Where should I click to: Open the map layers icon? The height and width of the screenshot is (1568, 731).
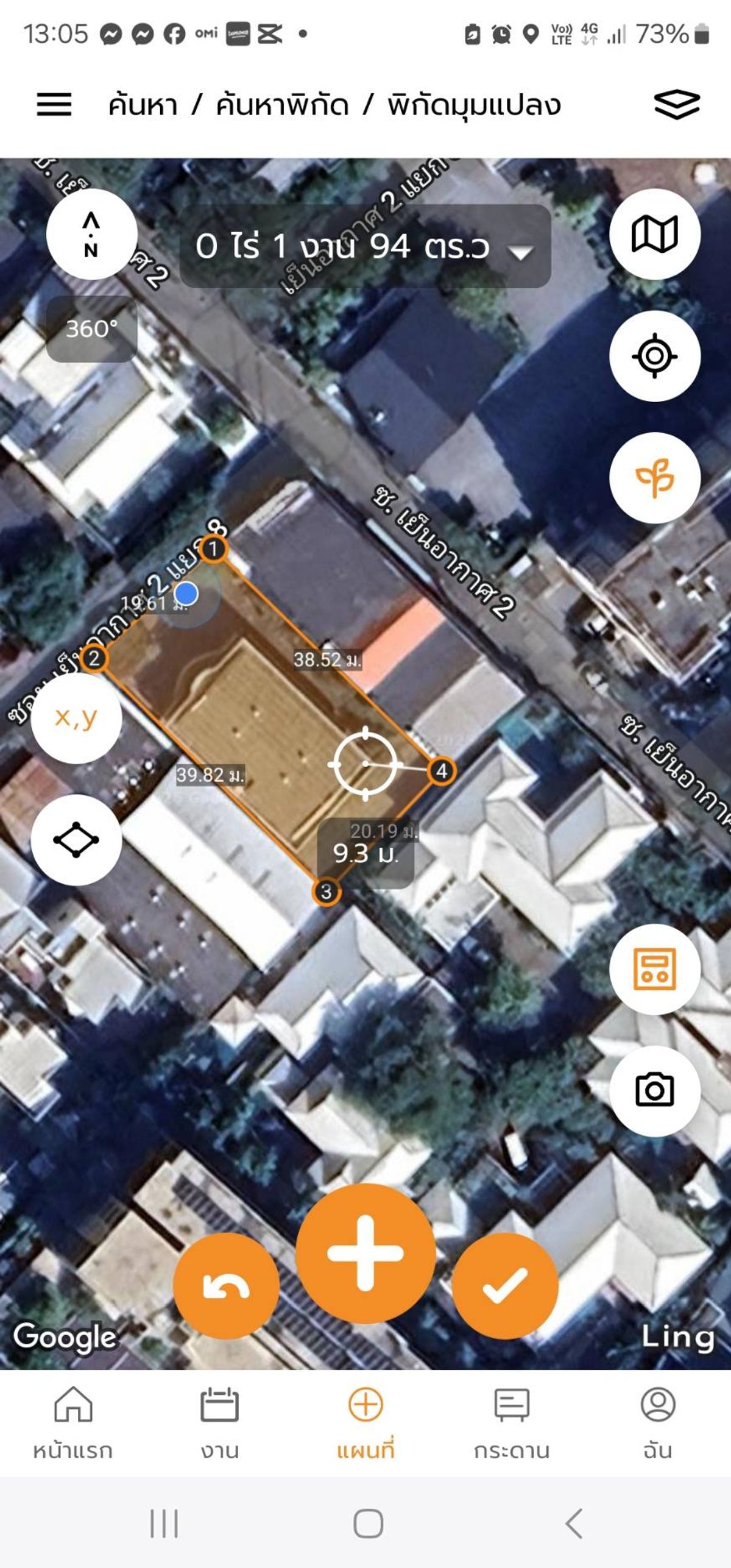(676, 104)
